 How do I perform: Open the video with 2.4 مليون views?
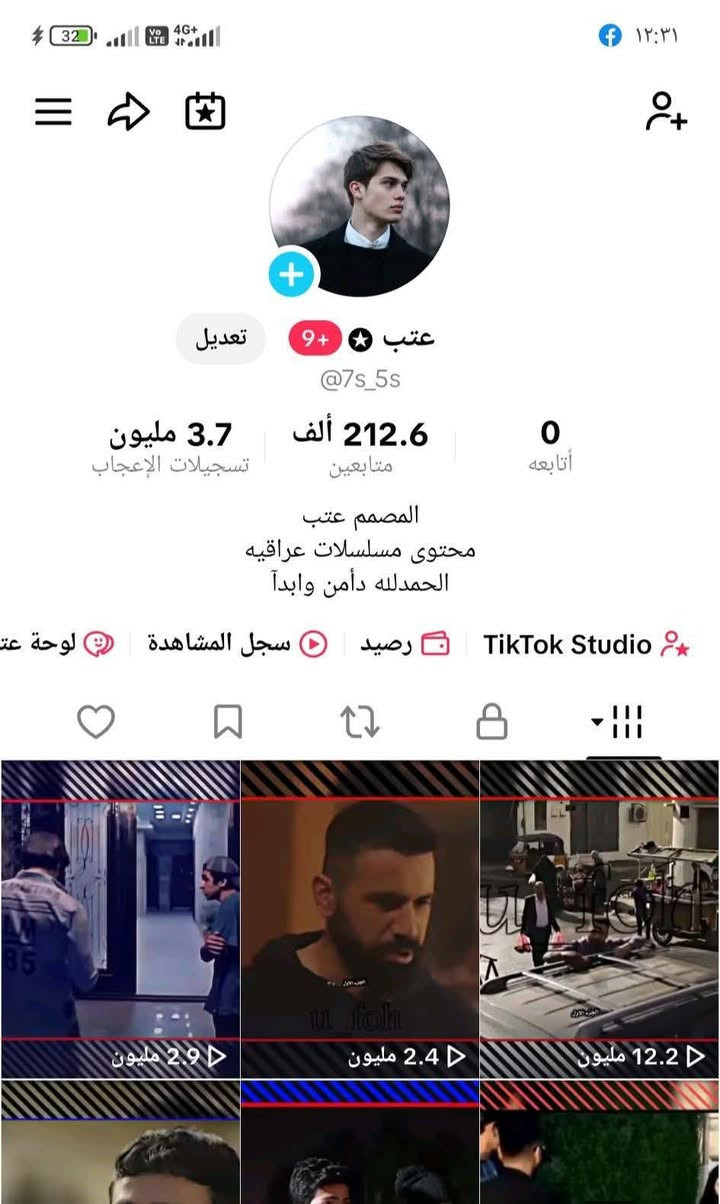point(360,918)
